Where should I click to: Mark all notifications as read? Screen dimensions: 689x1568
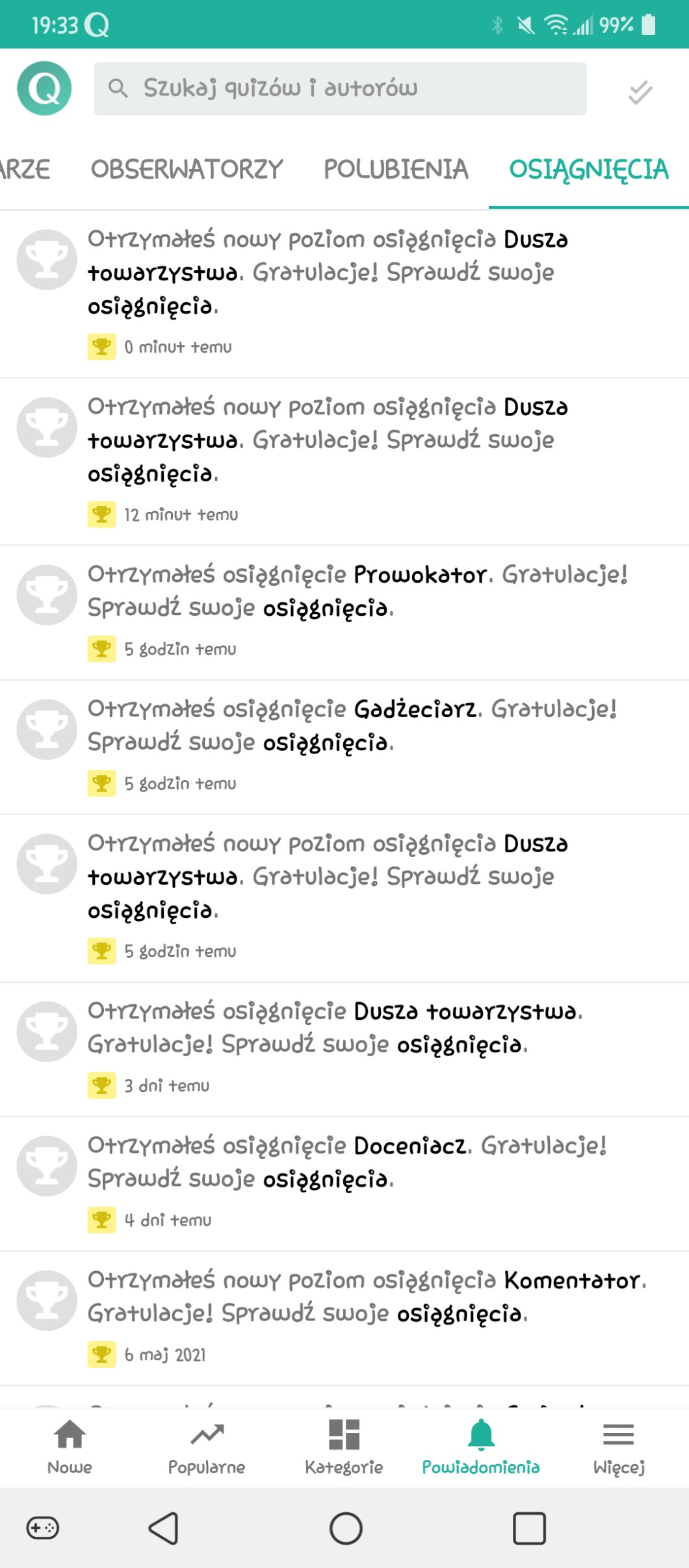[640, 92]
